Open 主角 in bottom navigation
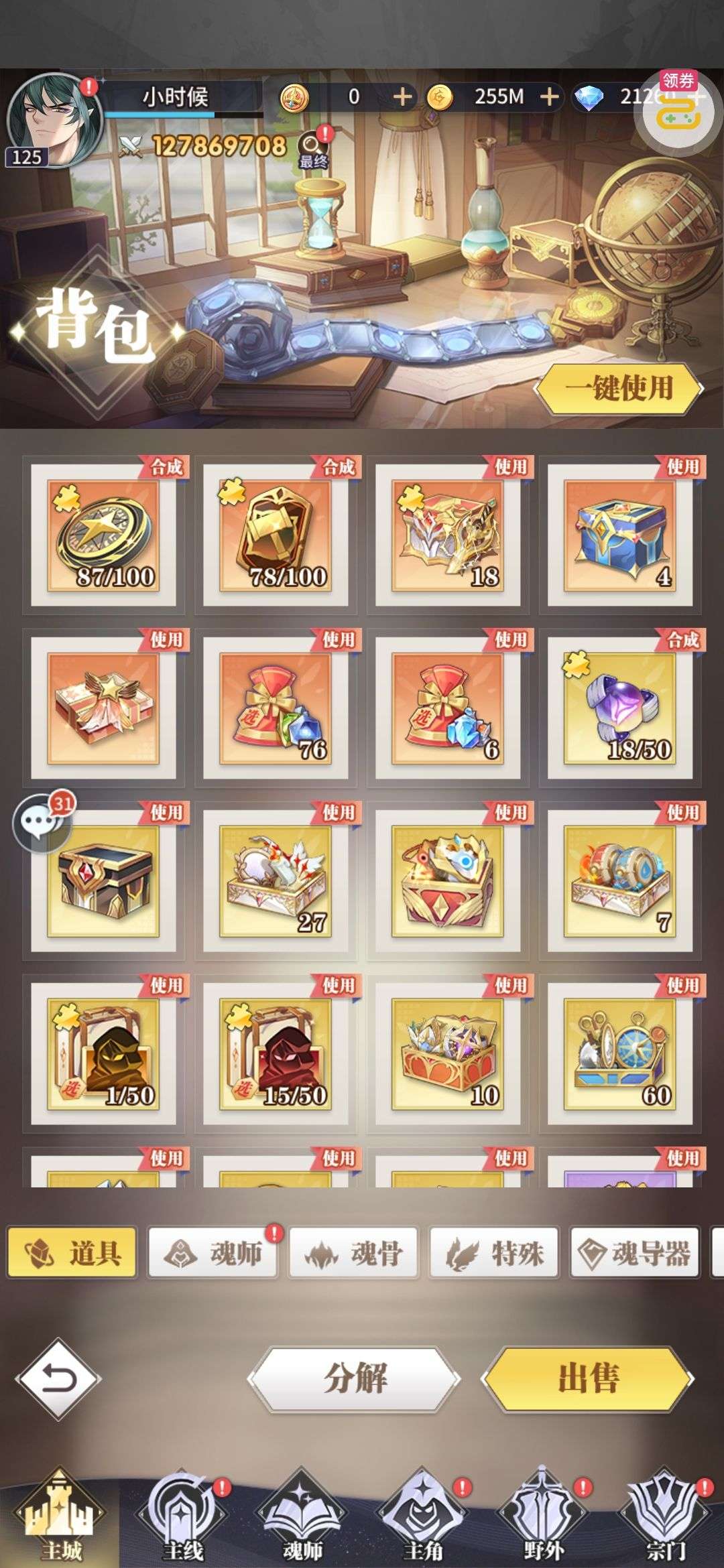The image size is (724, 1568). [x=423, y=1514]
